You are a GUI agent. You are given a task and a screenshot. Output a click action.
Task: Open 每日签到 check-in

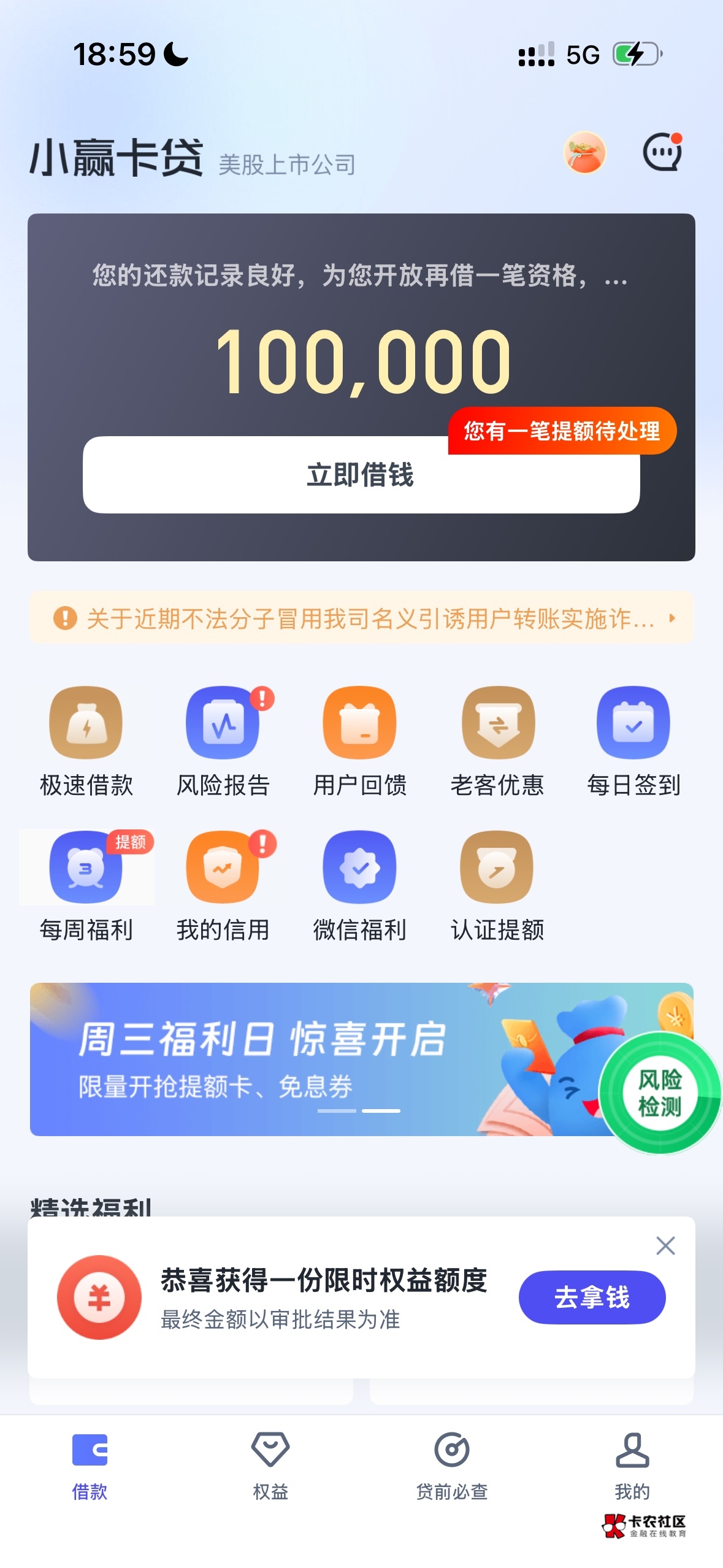[x=633, y=740]
